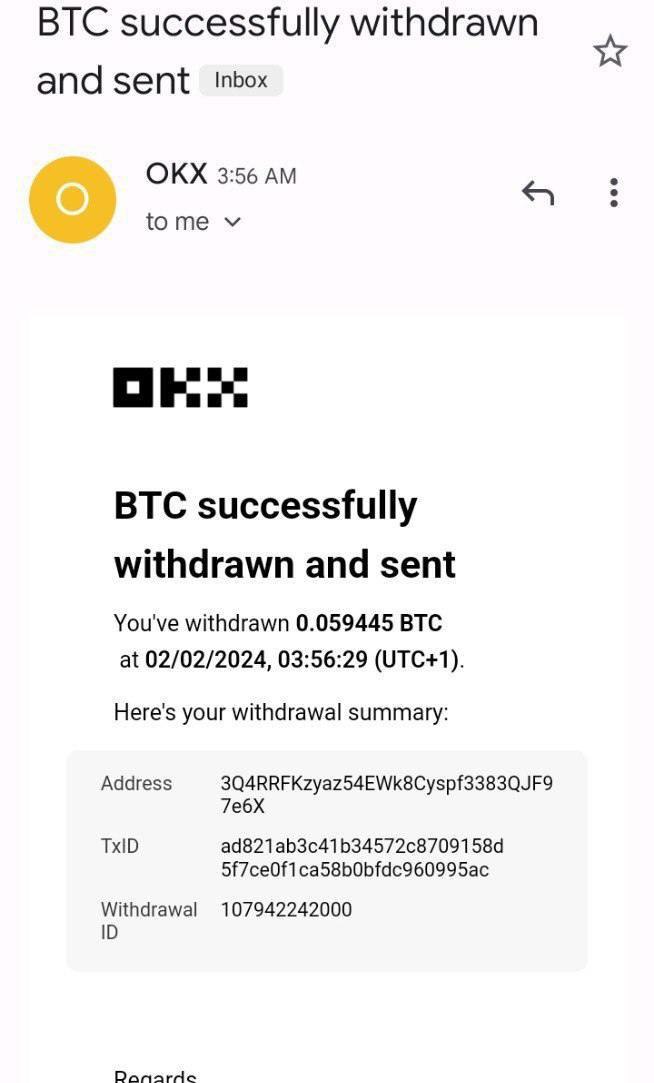Open the email overflow menu
654x1083 pixels.
pos(614,193)
